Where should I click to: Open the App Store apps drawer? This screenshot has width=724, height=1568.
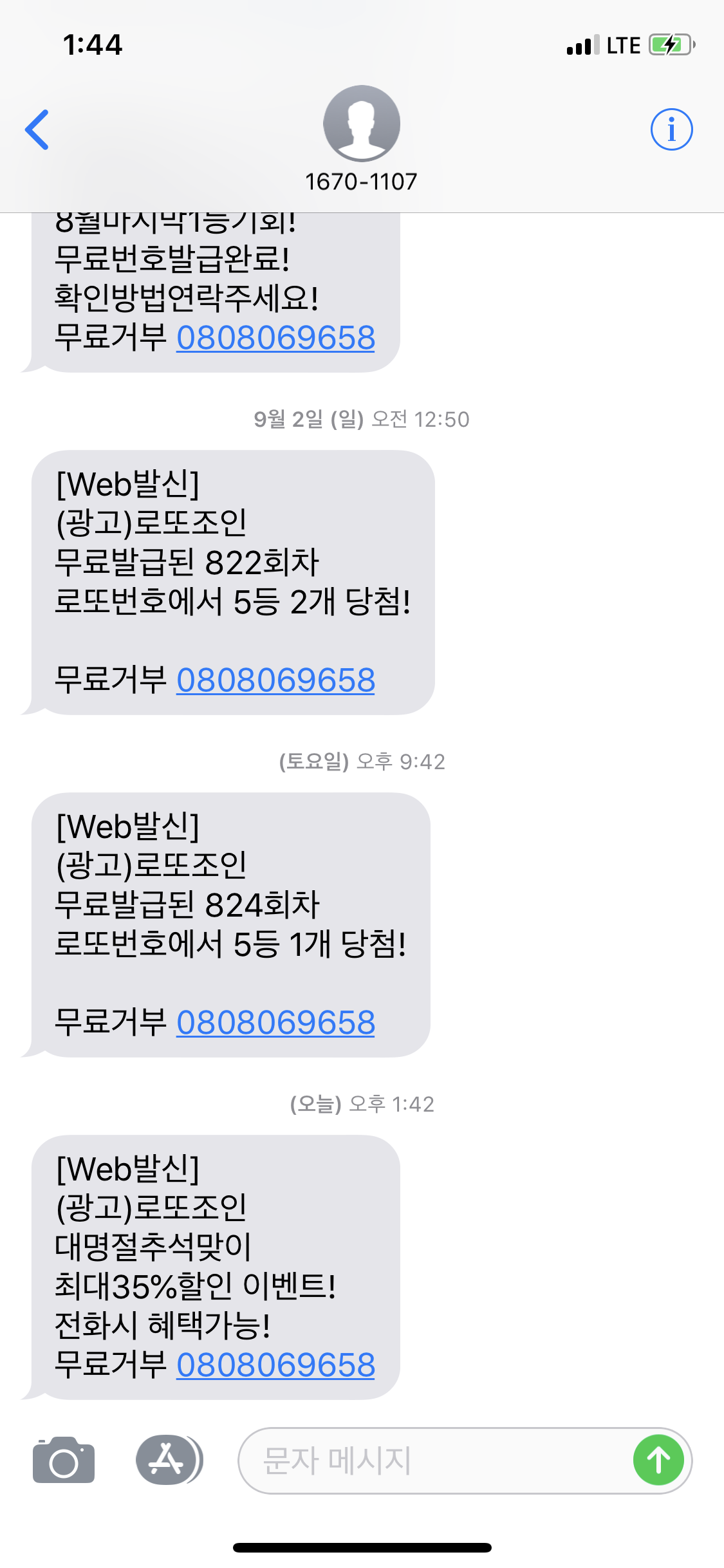(x=167, y=1460)
